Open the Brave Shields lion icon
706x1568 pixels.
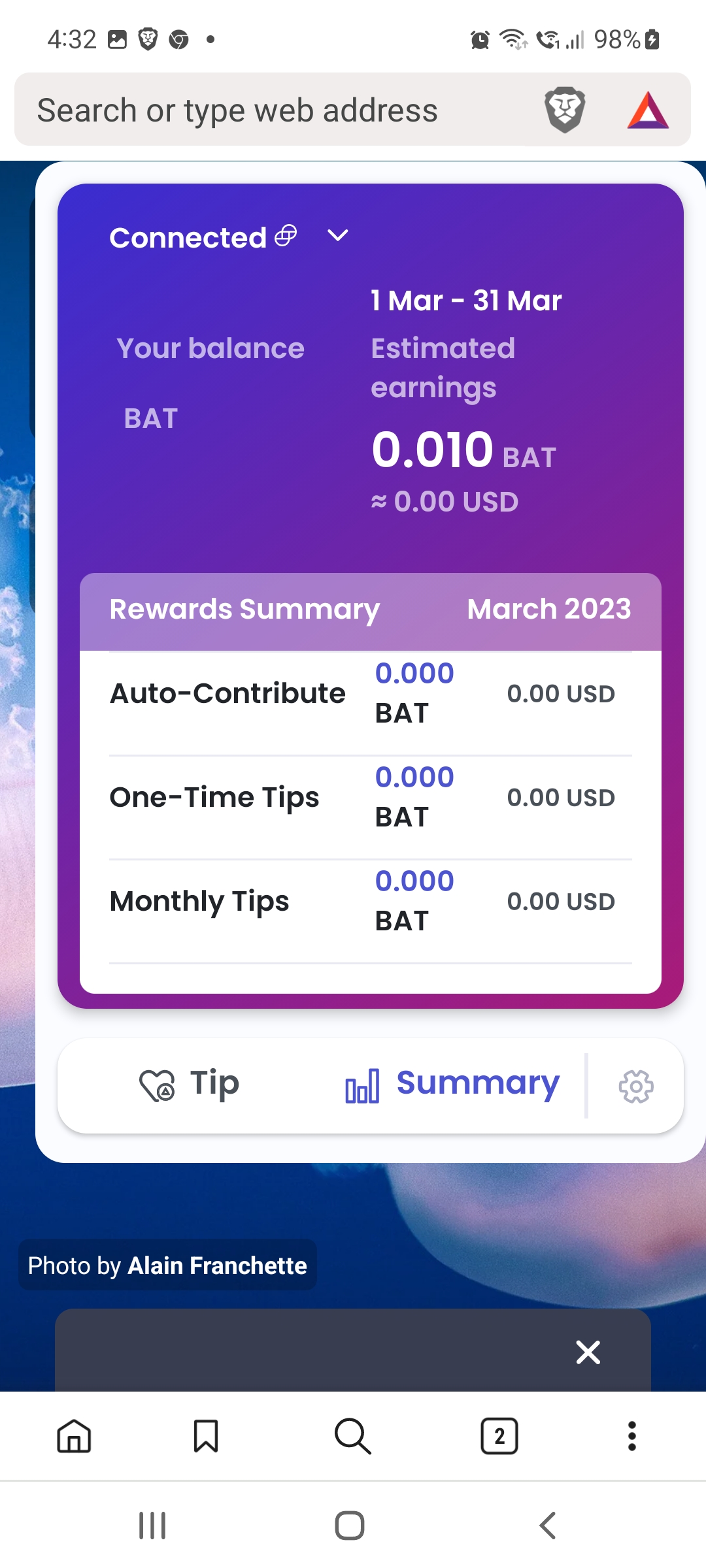pos(565,110)
